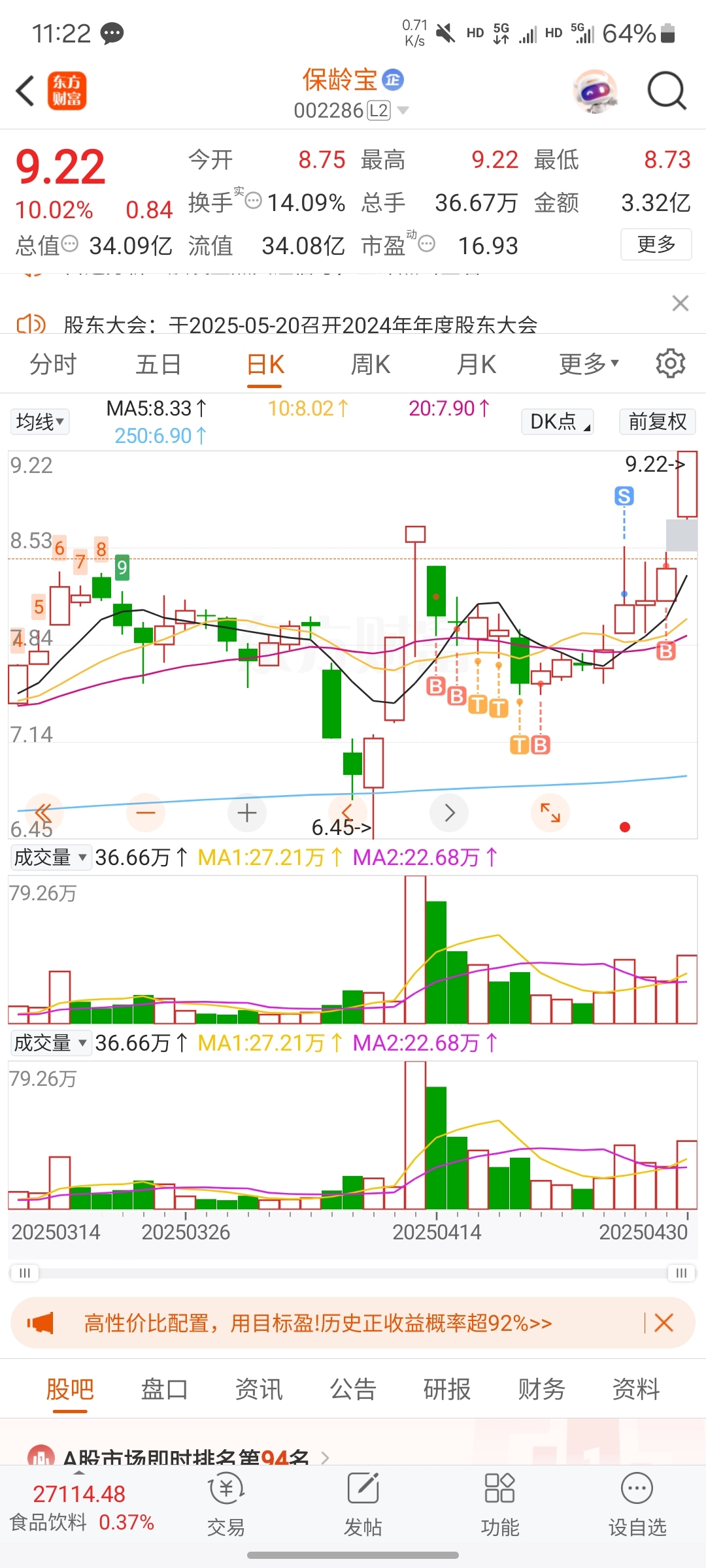Viewport: 706px width, 1568px height.
Task: Close the 高性价比配置 promotion banner
Action: pyautogui.click(x=664, y=1323)
